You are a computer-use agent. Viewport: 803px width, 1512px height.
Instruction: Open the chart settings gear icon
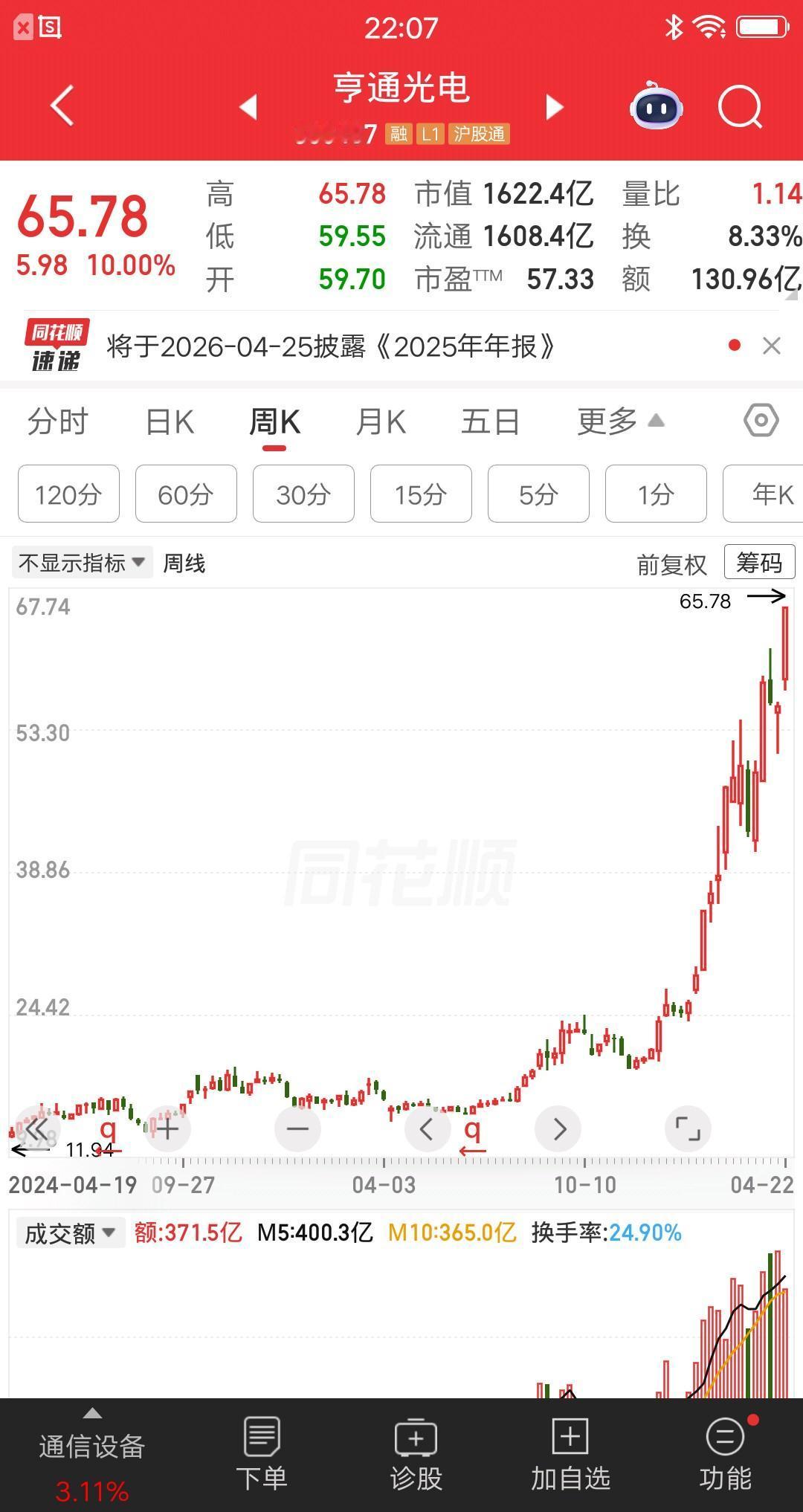point(761,421)
